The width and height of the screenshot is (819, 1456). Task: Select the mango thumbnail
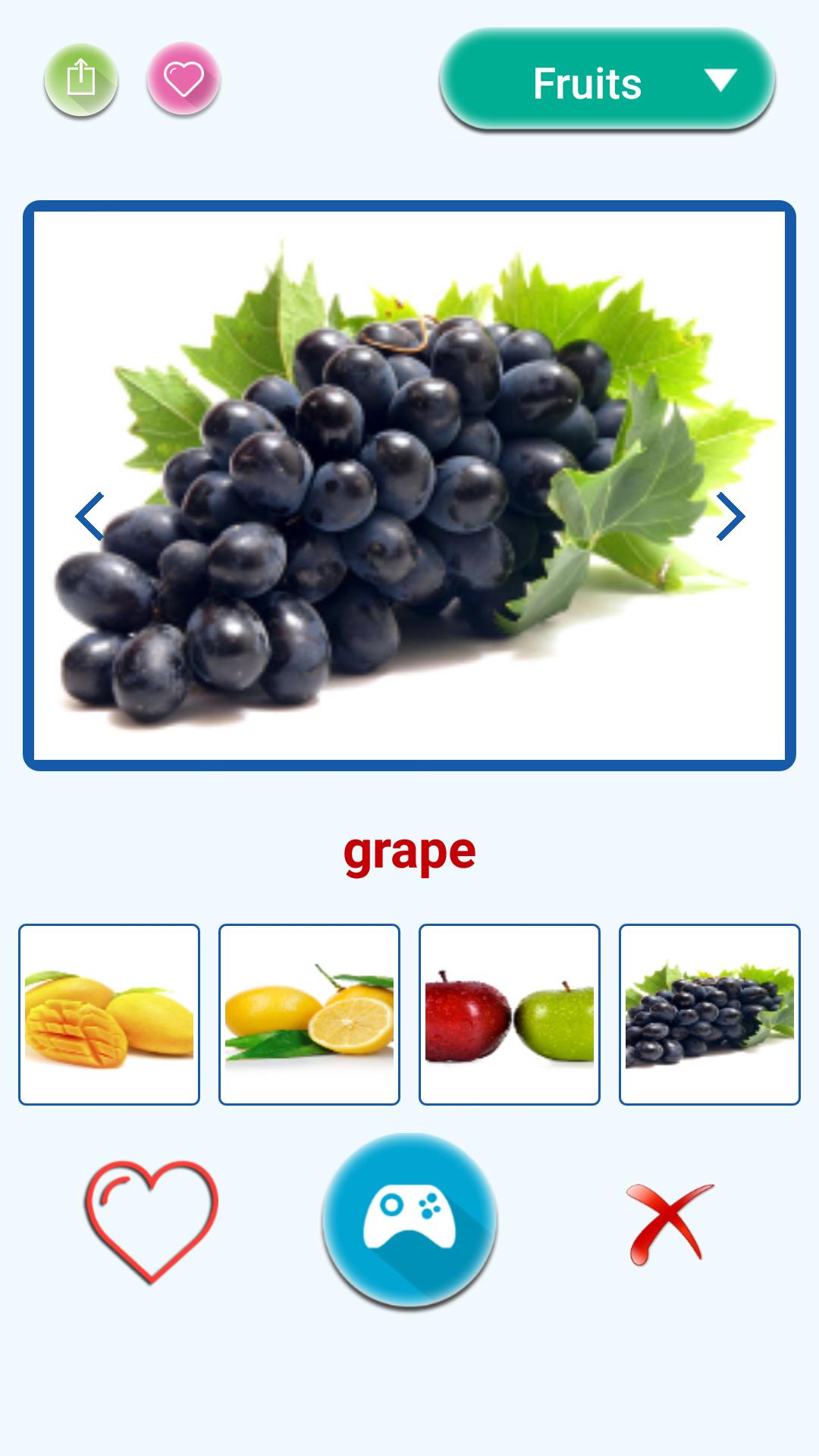coord(109,1015)
